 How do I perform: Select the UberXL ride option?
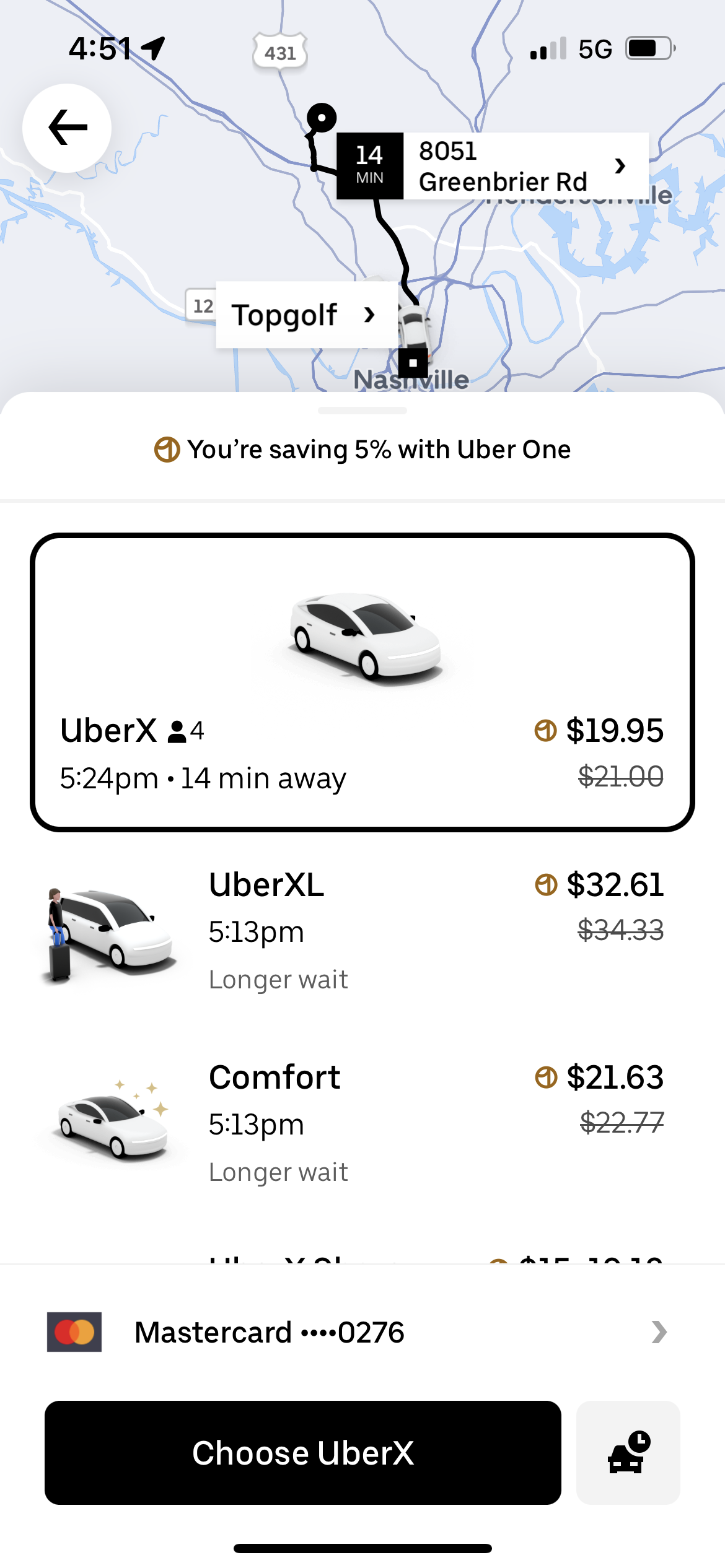coord(362,930)
